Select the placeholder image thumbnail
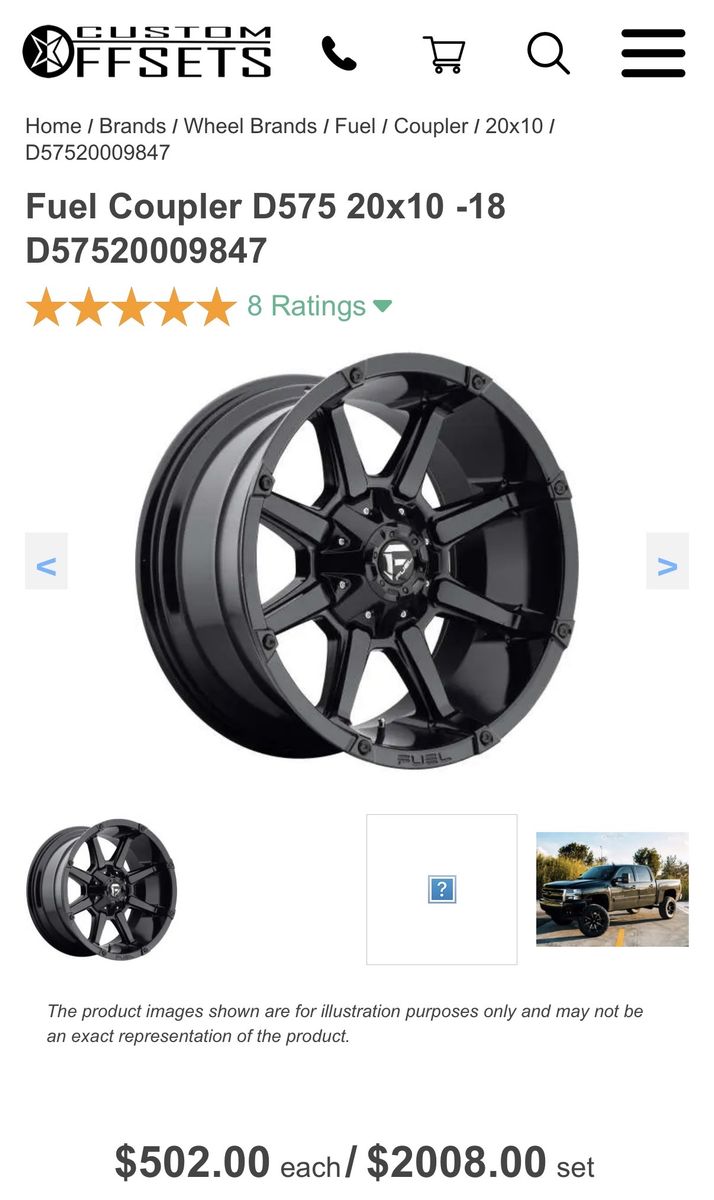Viewport: 714px width, 1200px height. 442,889
